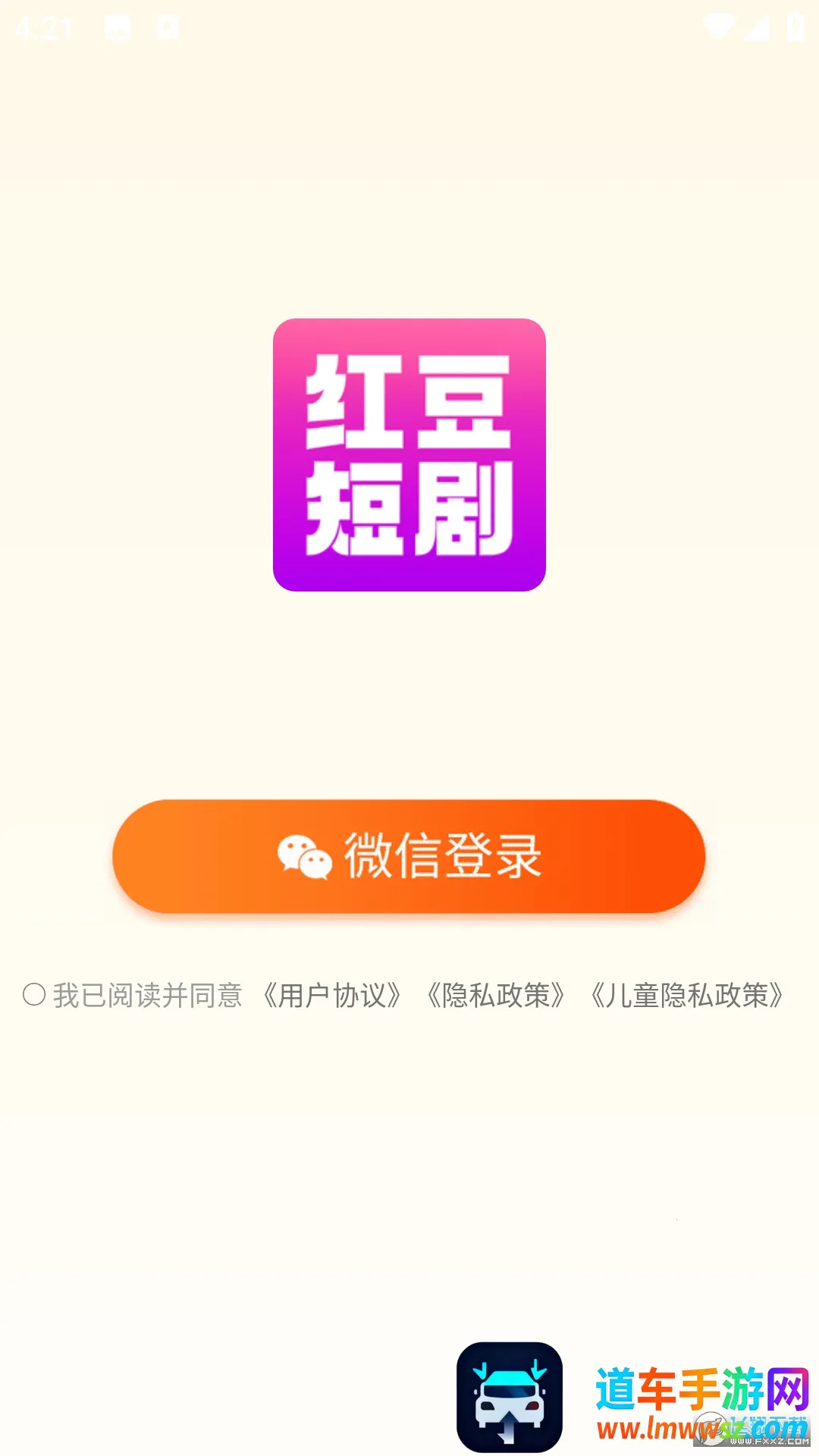Check the 我已阅读并同意 agreement circle

(x=34, y=994)
